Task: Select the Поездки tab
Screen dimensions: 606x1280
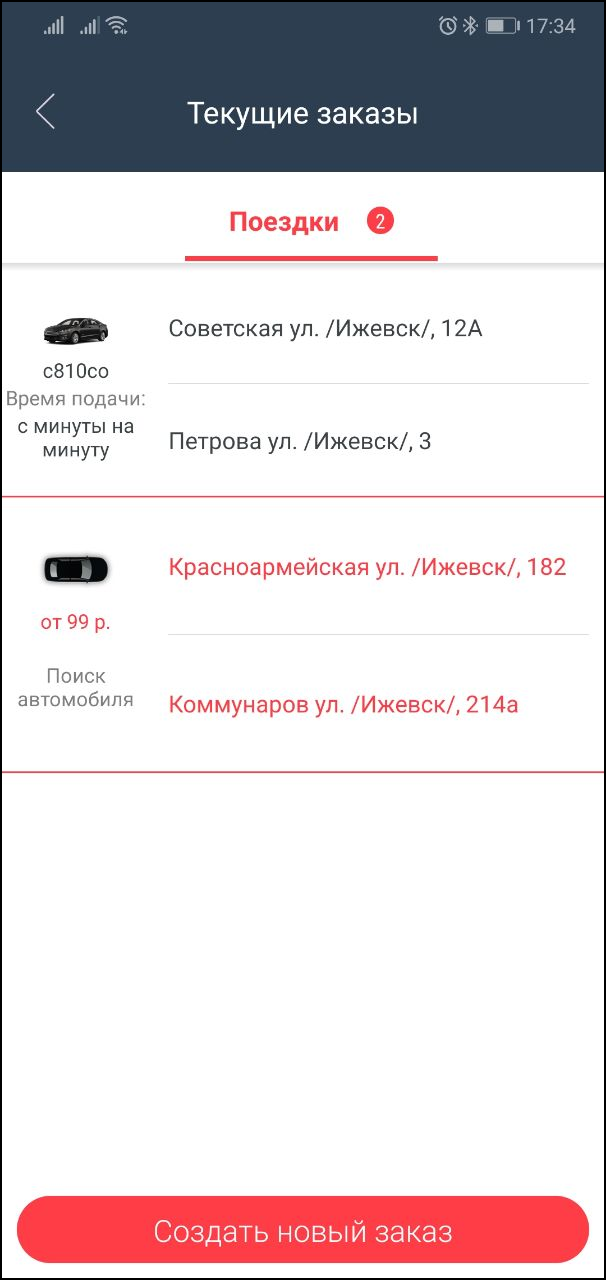Action: [x=311, y=223]
